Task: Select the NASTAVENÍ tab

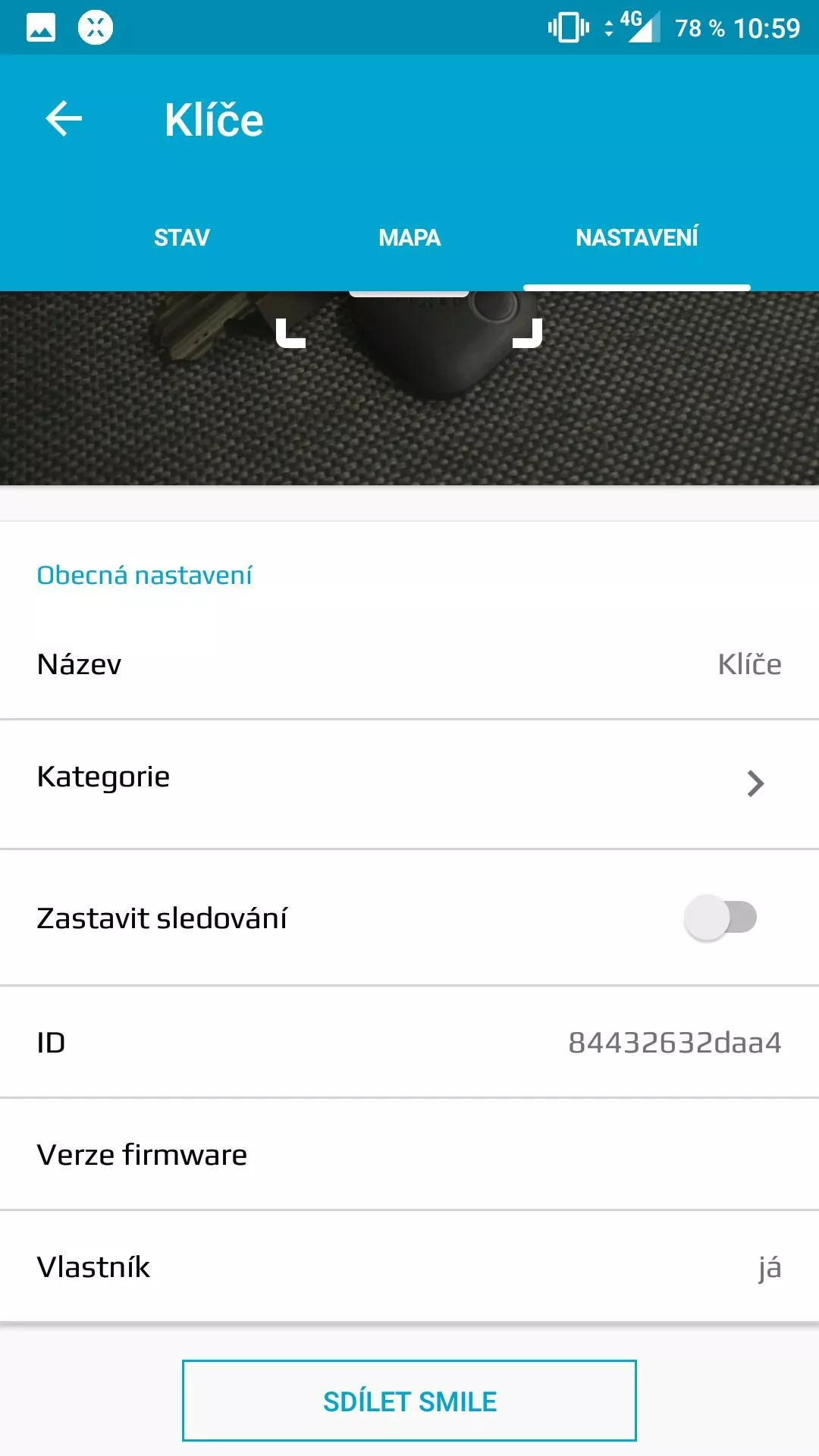Action: 637,237
